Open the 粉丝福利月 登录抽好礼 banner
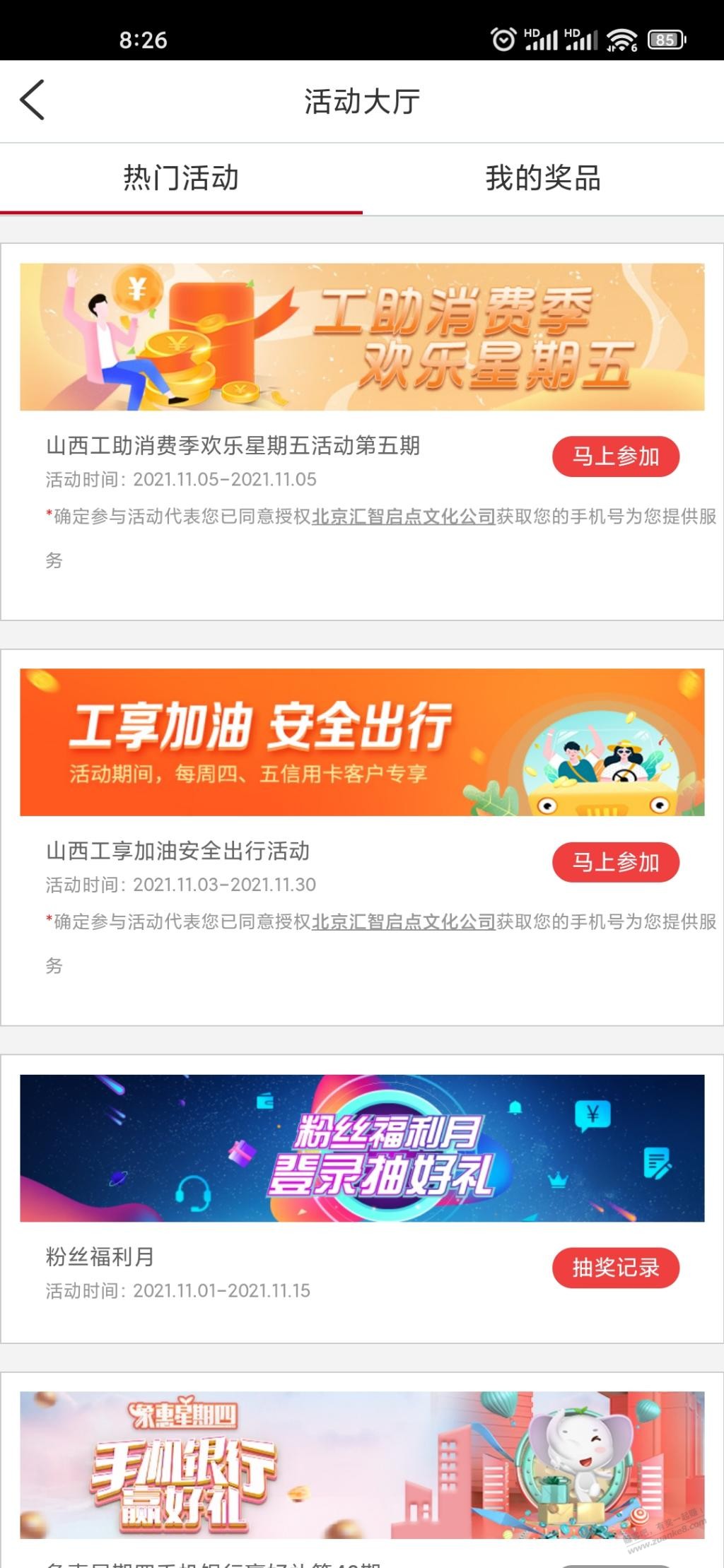Viewport: 724px width, 1568px height. [362, 1148]
